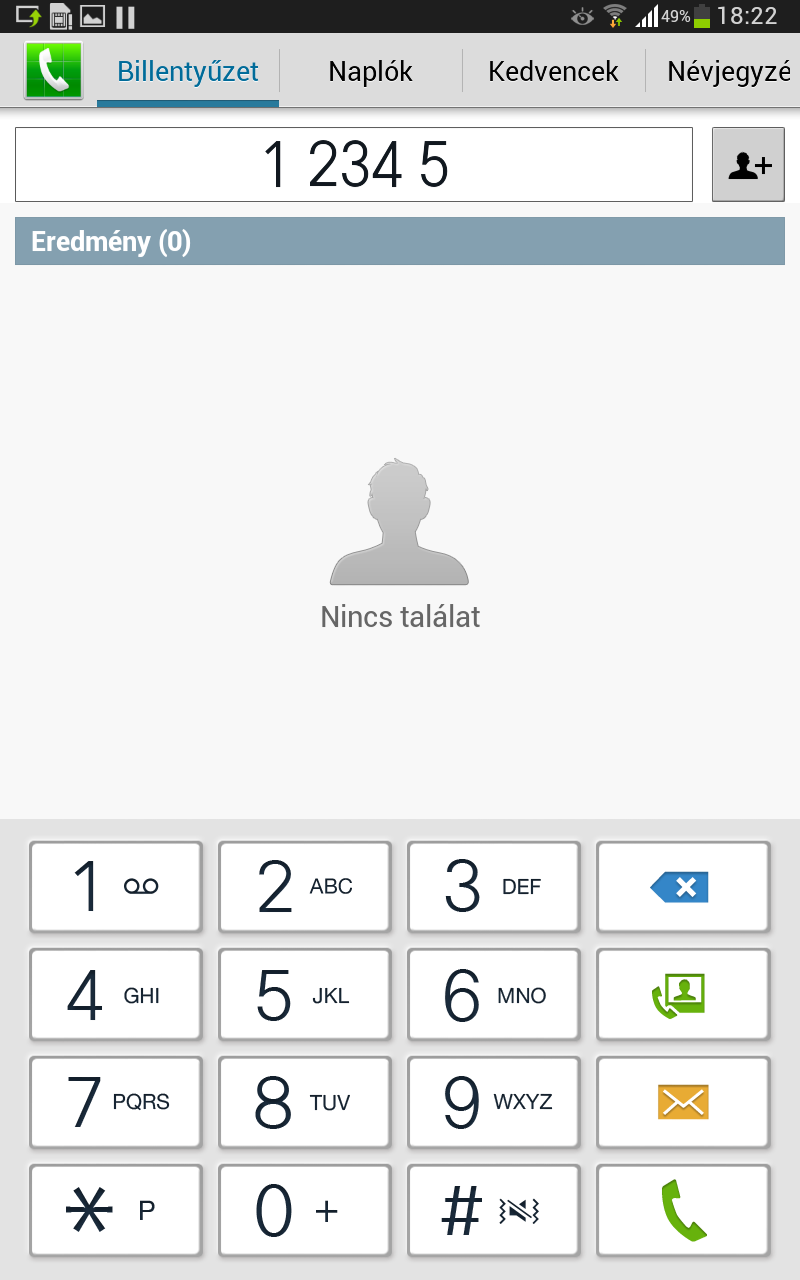Go to the Névjegyzék tab

point(728,72)
